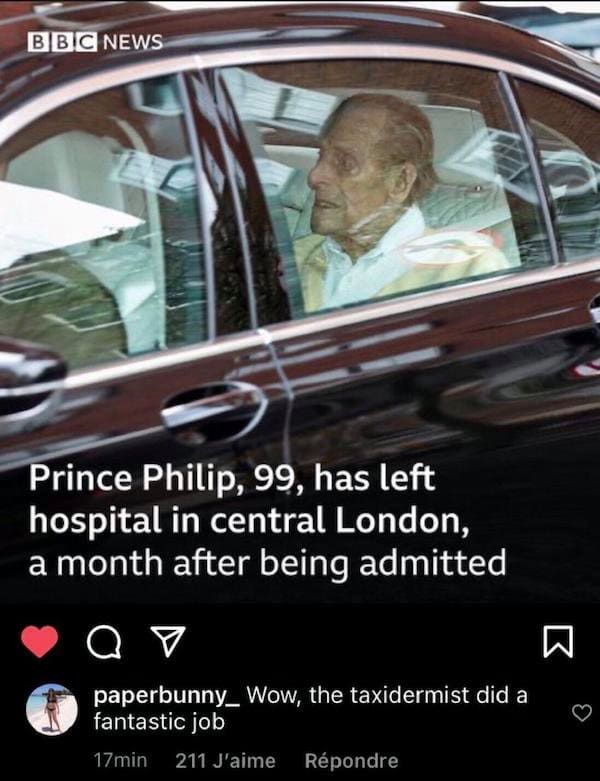View who liked via 211 J'aime
This screenshot has height=781, width=600.
point(224,761)
